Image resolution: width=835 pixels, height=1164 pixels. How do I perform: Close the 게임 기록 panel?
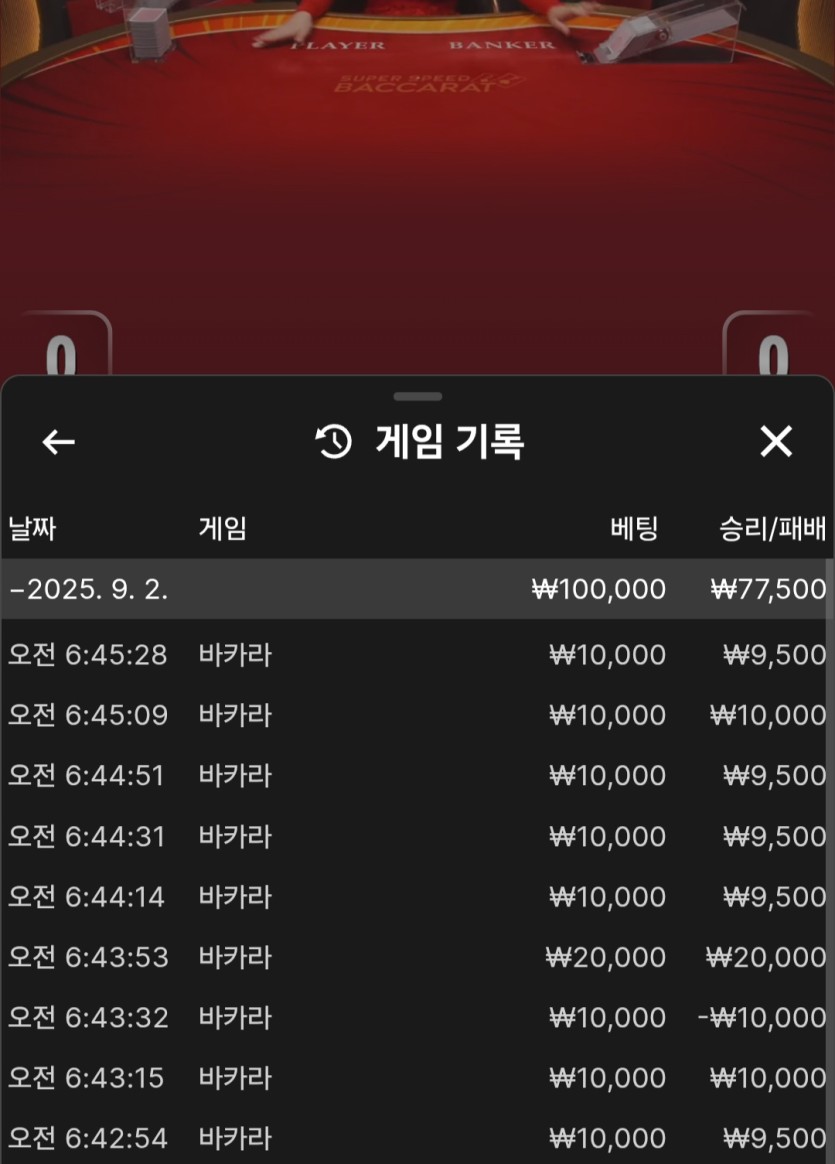[x=776, y=441]
